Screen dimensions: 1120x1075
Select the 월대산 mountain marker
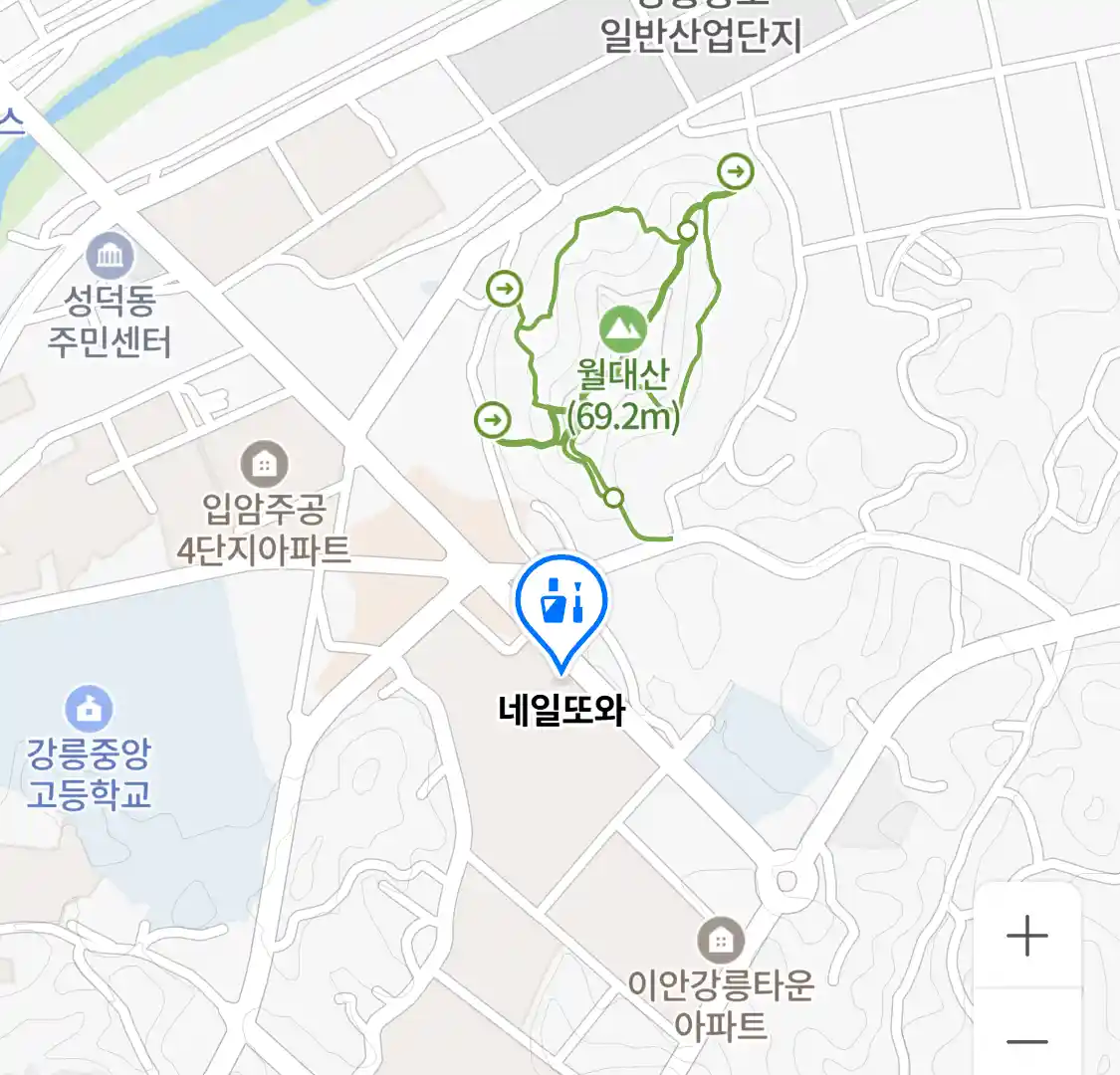623,327
